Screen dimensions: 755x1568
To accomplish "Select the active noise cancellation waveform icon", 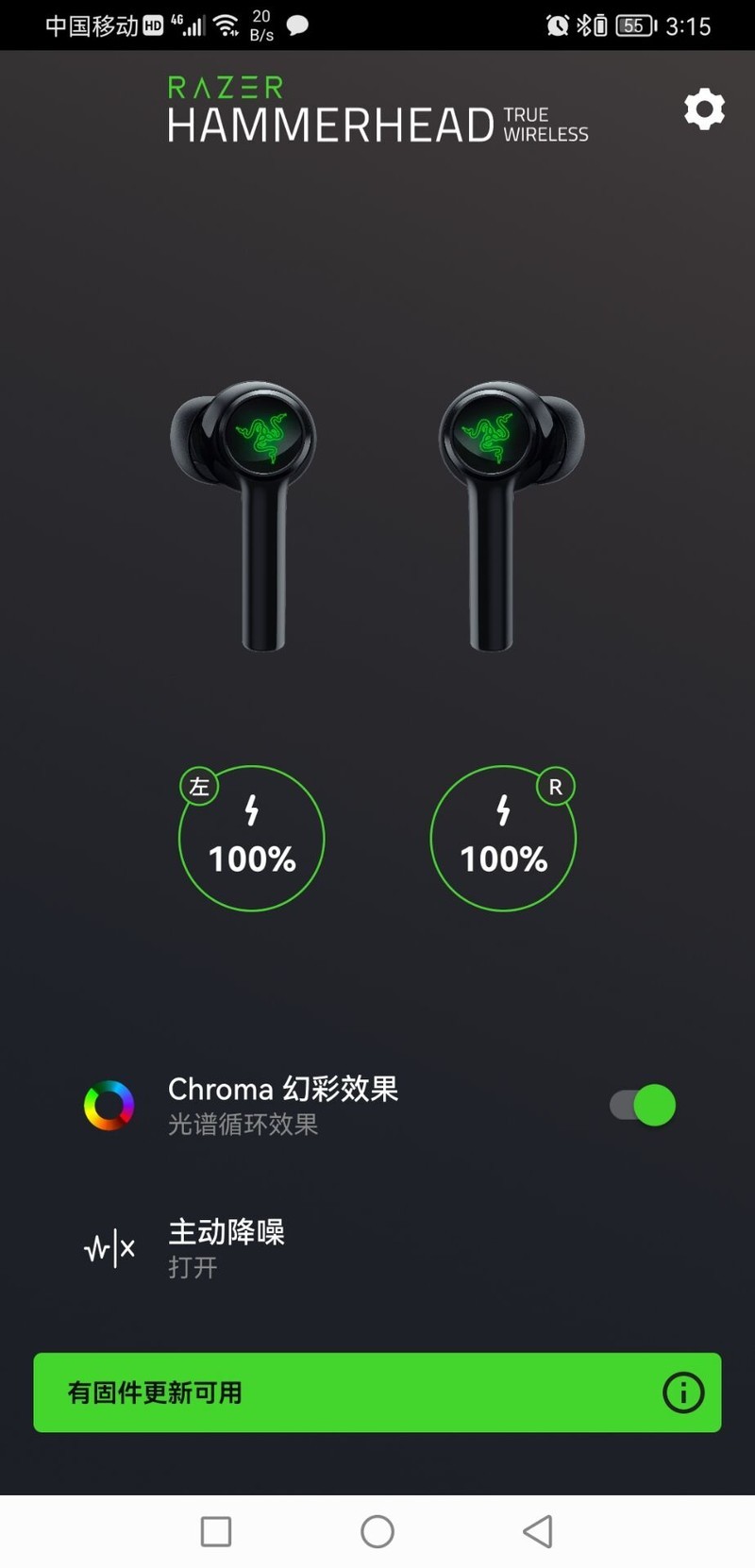I will coord(109,1247).
